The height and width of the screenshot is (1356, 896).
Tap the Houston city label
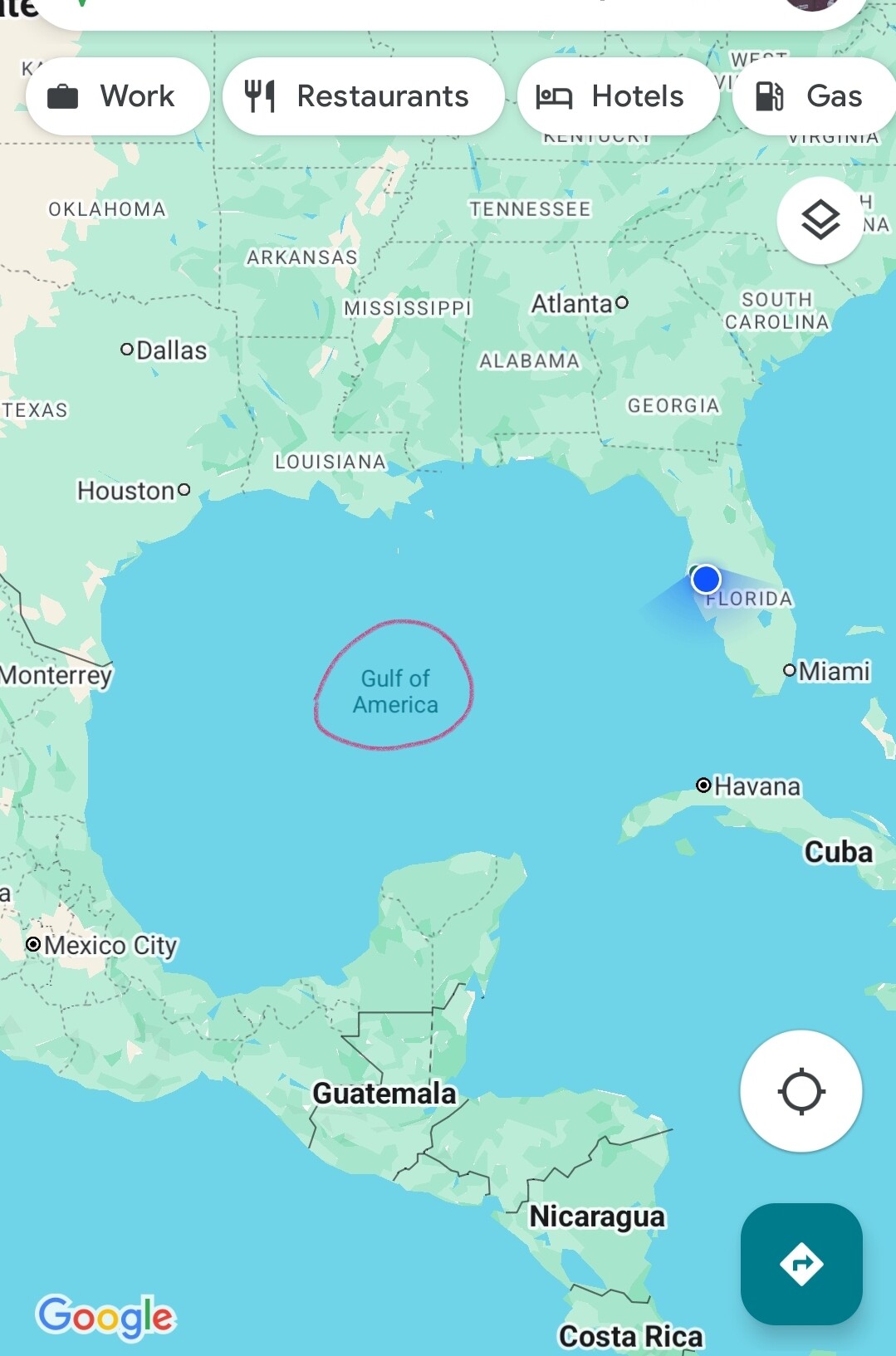click(x=127, y=491)
